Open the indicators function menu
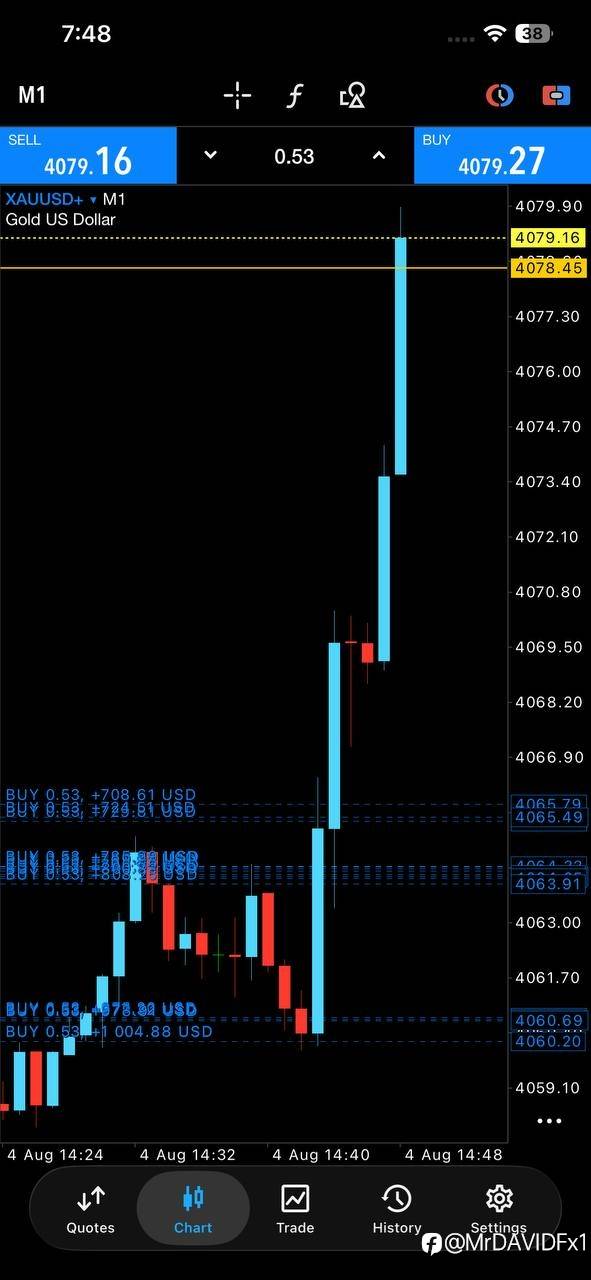Image resolution: width=591 pixels, height=1280 pixels. click(295, 96)
